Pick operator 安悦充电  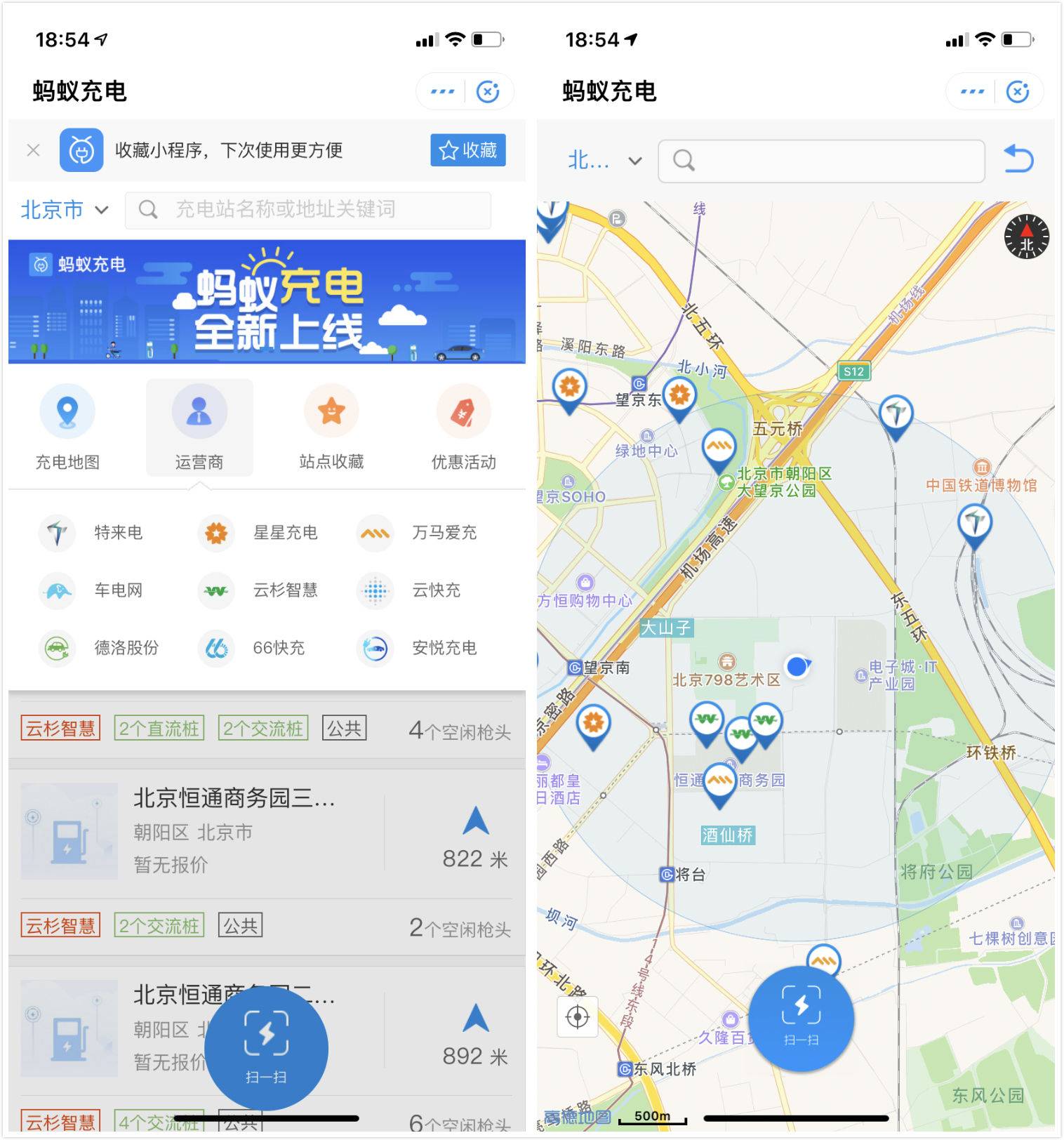418,648
